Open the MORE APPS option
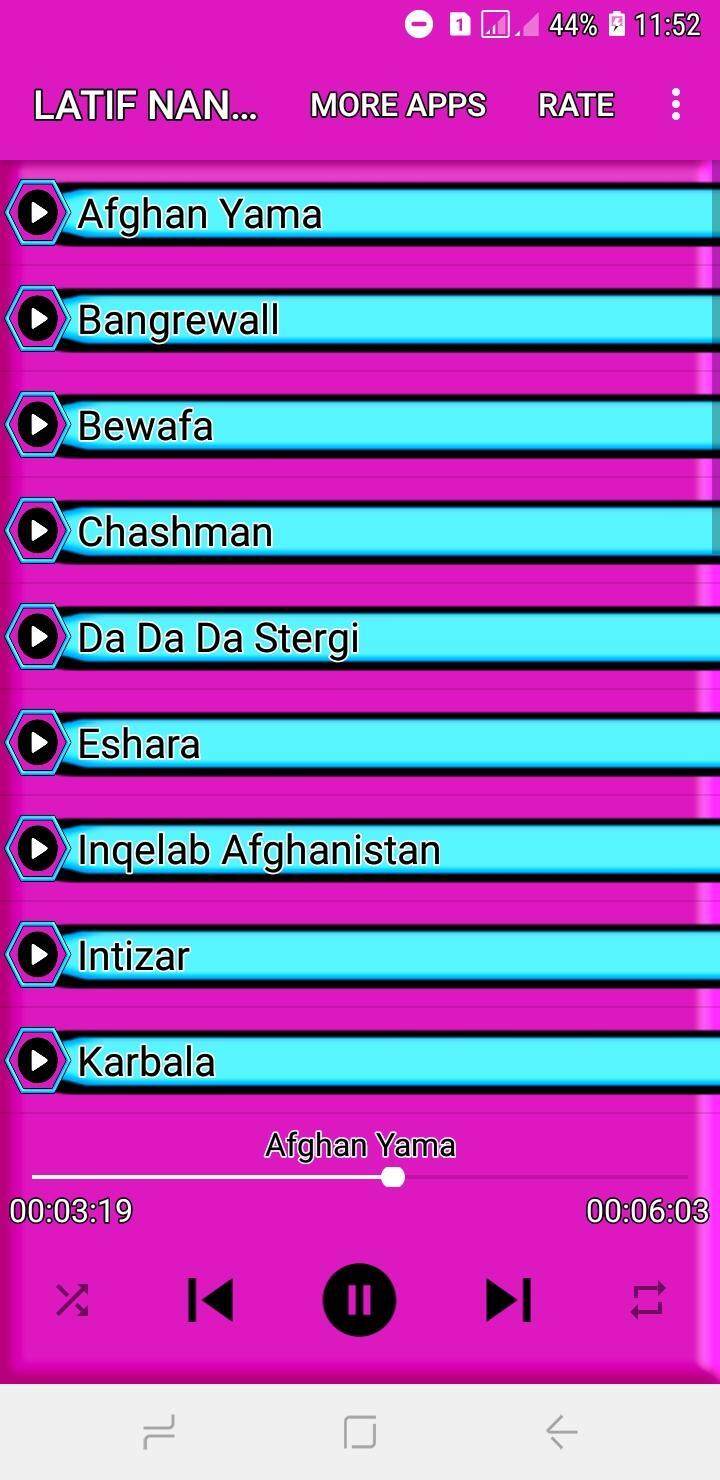 click(x=398, y=105)
